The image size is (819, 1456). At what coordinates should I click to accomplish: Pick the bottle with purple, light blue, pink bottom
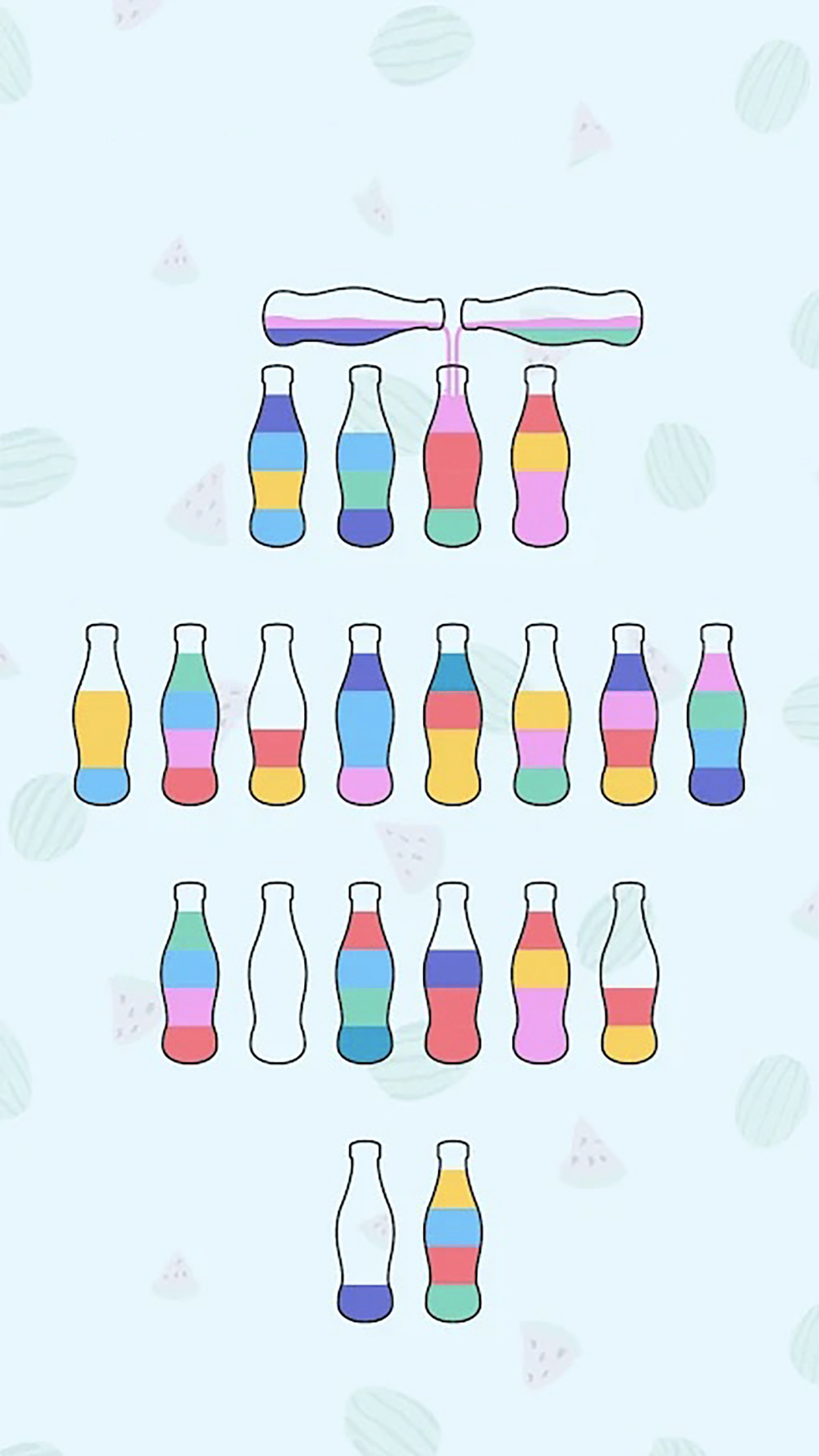[x=365, y=715]
